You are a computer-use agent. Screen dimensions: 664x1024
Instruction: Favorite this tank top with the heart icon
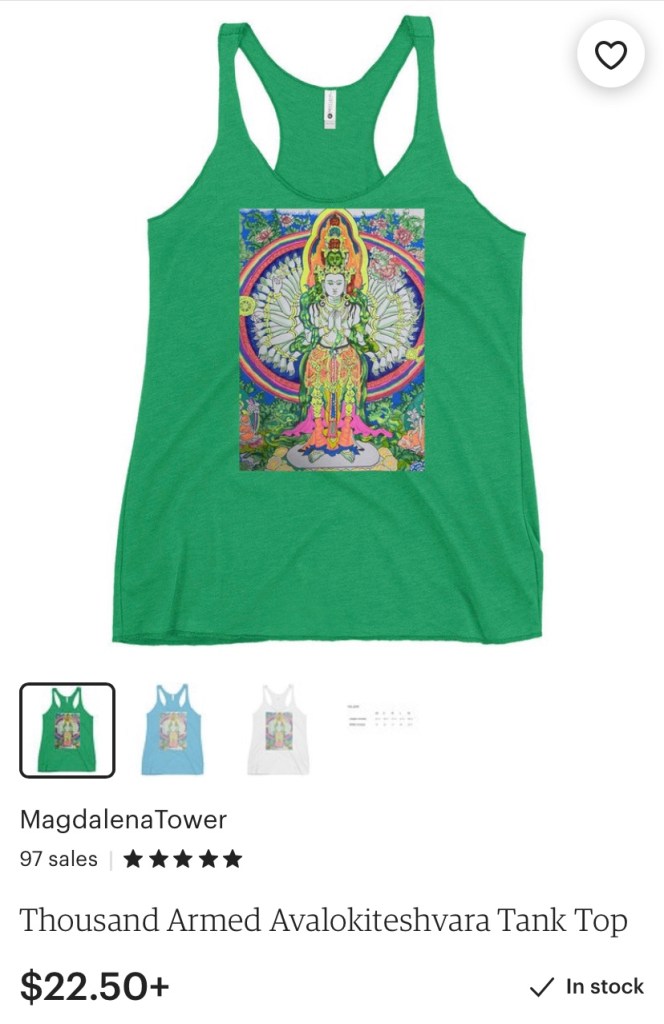(x=610, y=54)
